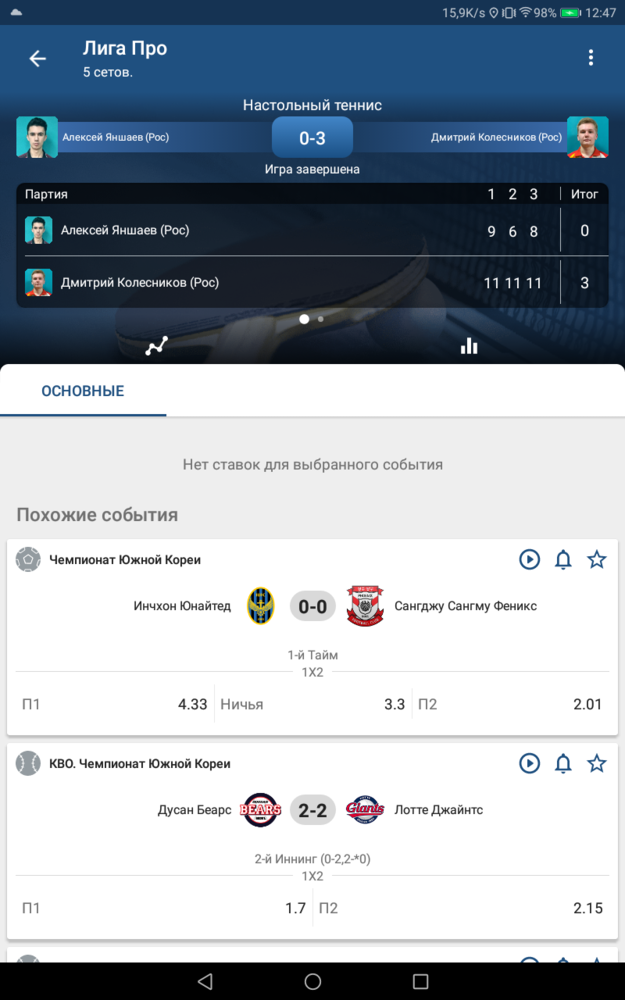Choose Ничья odds 3.3
The width and height of the screenshot is (625, 1000).
pyautogui.click(x=312, y=704)
